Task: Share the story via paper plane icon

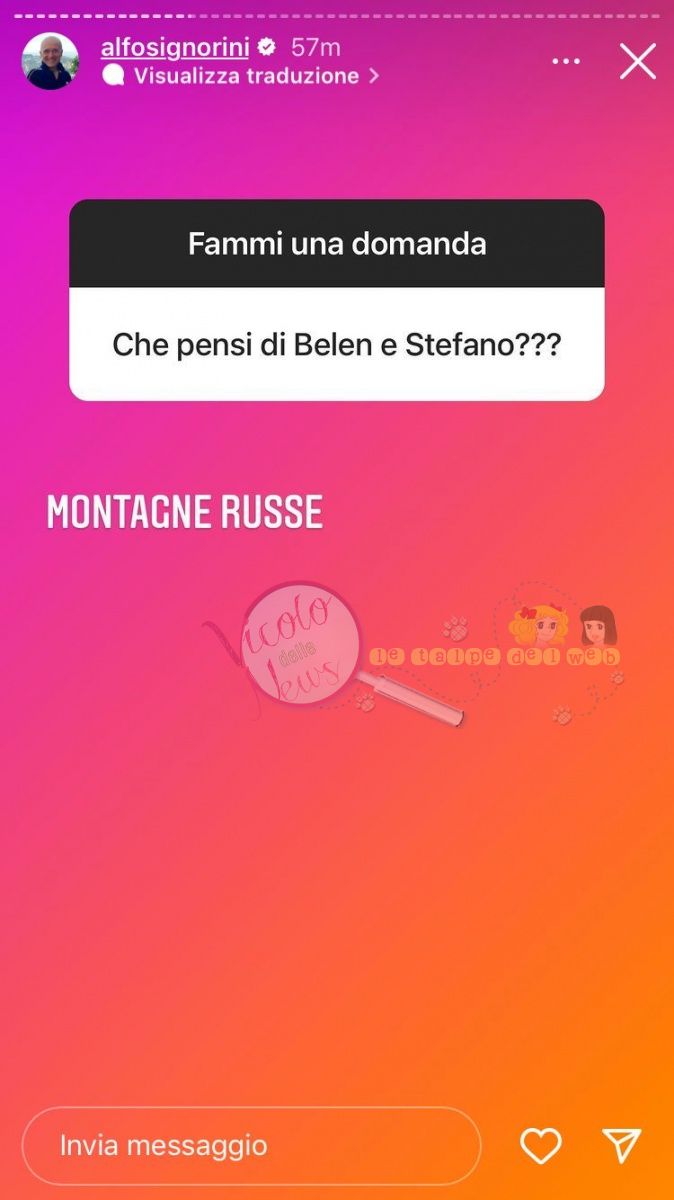Action: [621, 1146]
